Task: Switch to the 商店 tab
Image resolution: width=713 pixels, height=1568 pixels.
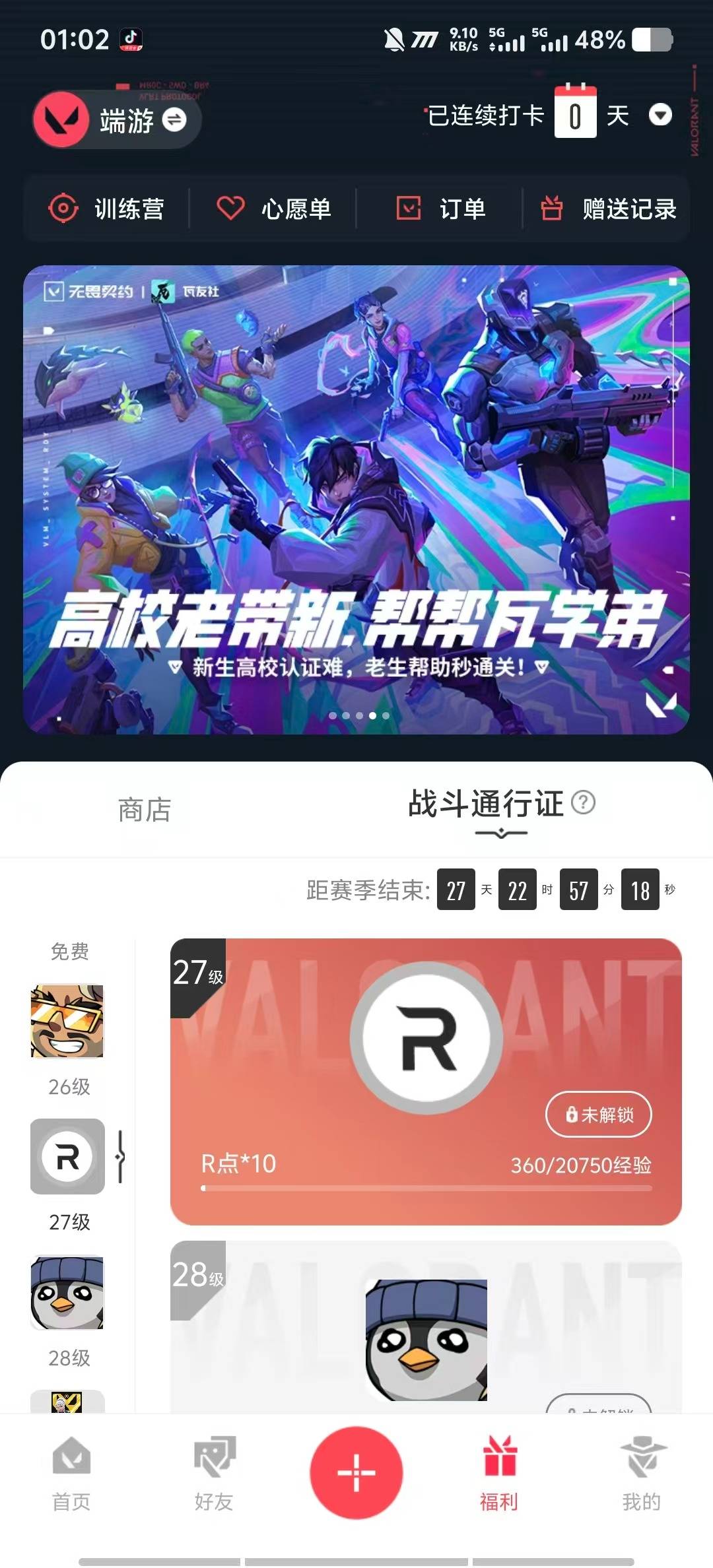Action: 145,809
